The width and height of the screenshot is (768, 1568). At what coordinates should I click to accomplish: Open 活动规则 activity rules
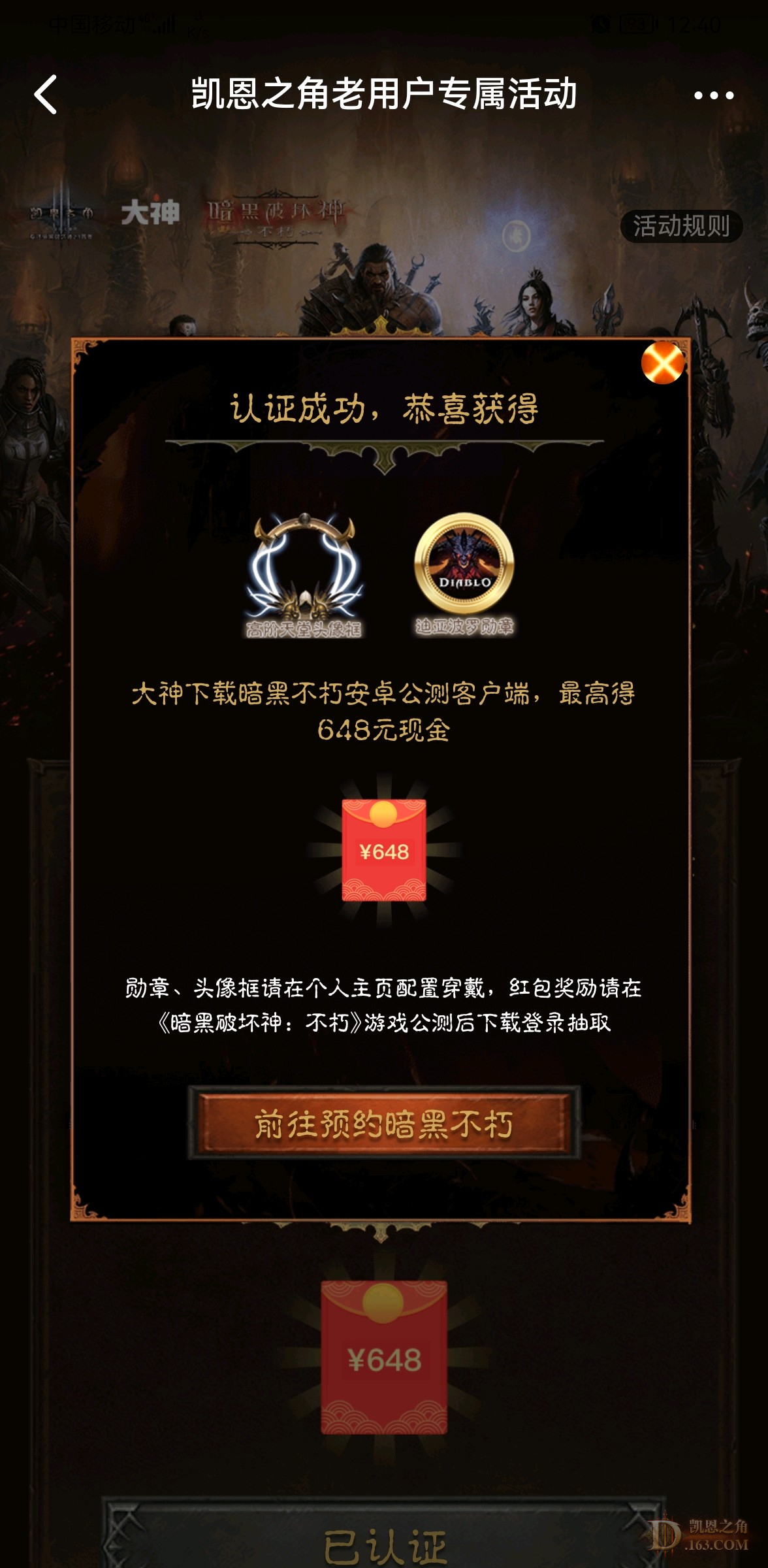680,226
